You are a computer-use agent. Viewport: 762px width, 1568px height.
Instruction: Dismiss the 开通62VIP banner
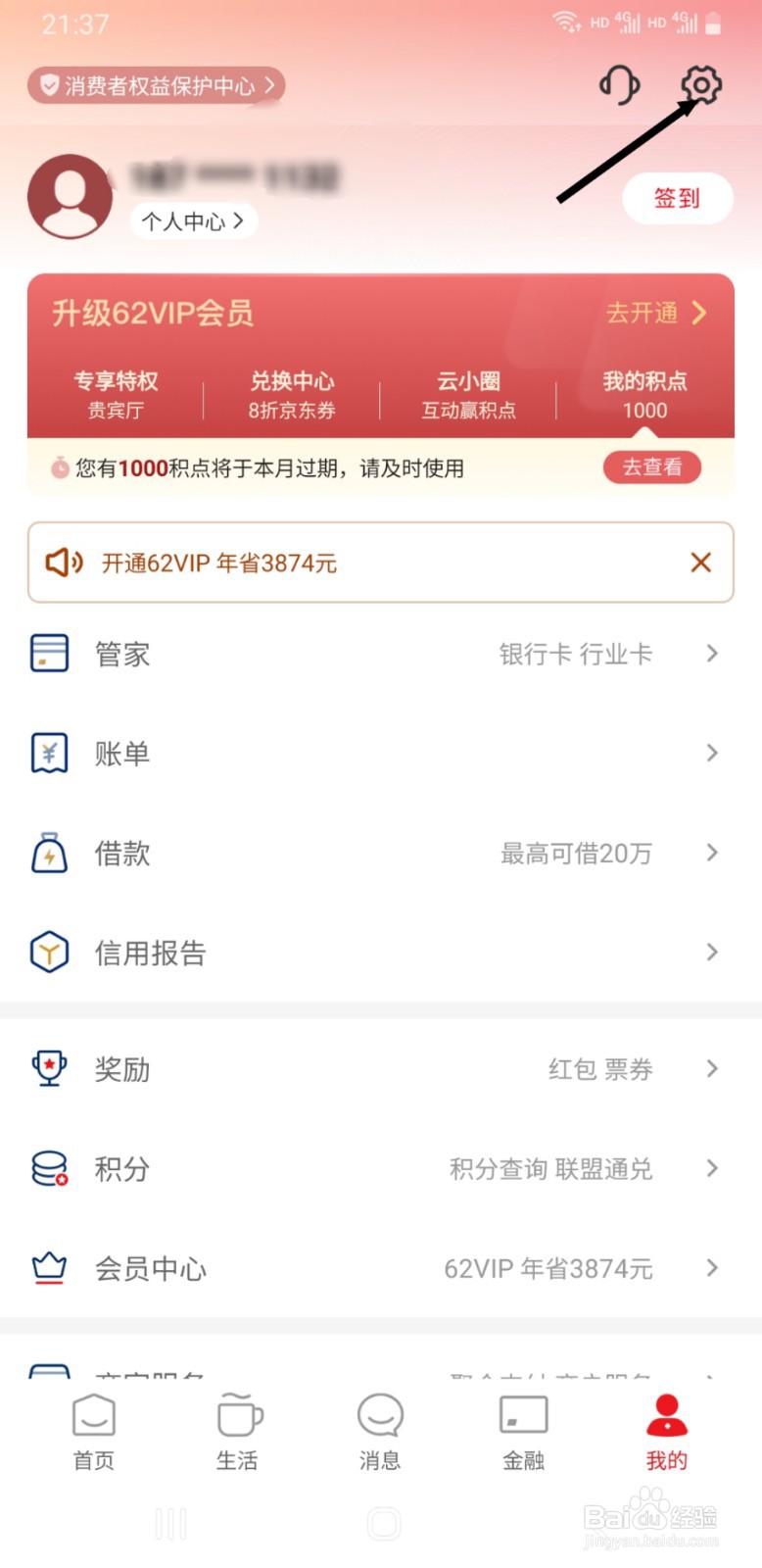pos(700,563)
